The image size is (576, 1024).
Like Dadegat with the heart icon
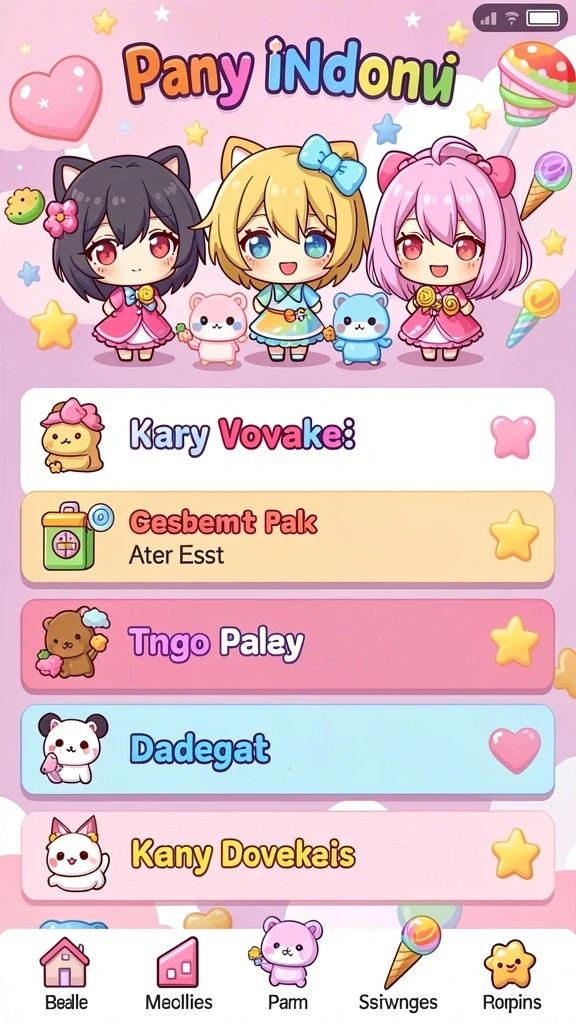(515, 750)
